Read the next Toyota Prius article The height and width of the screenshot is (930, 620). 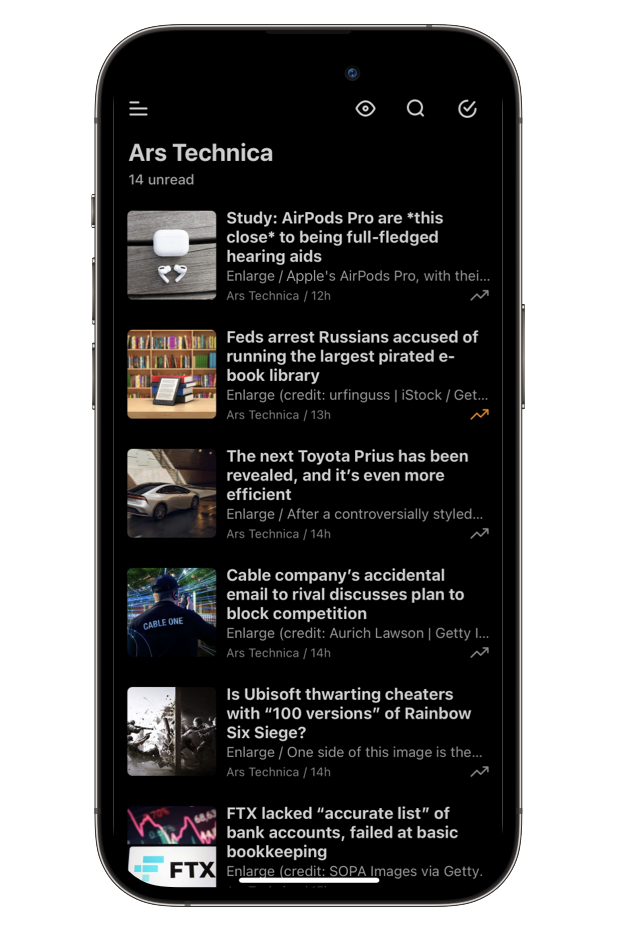347,475
